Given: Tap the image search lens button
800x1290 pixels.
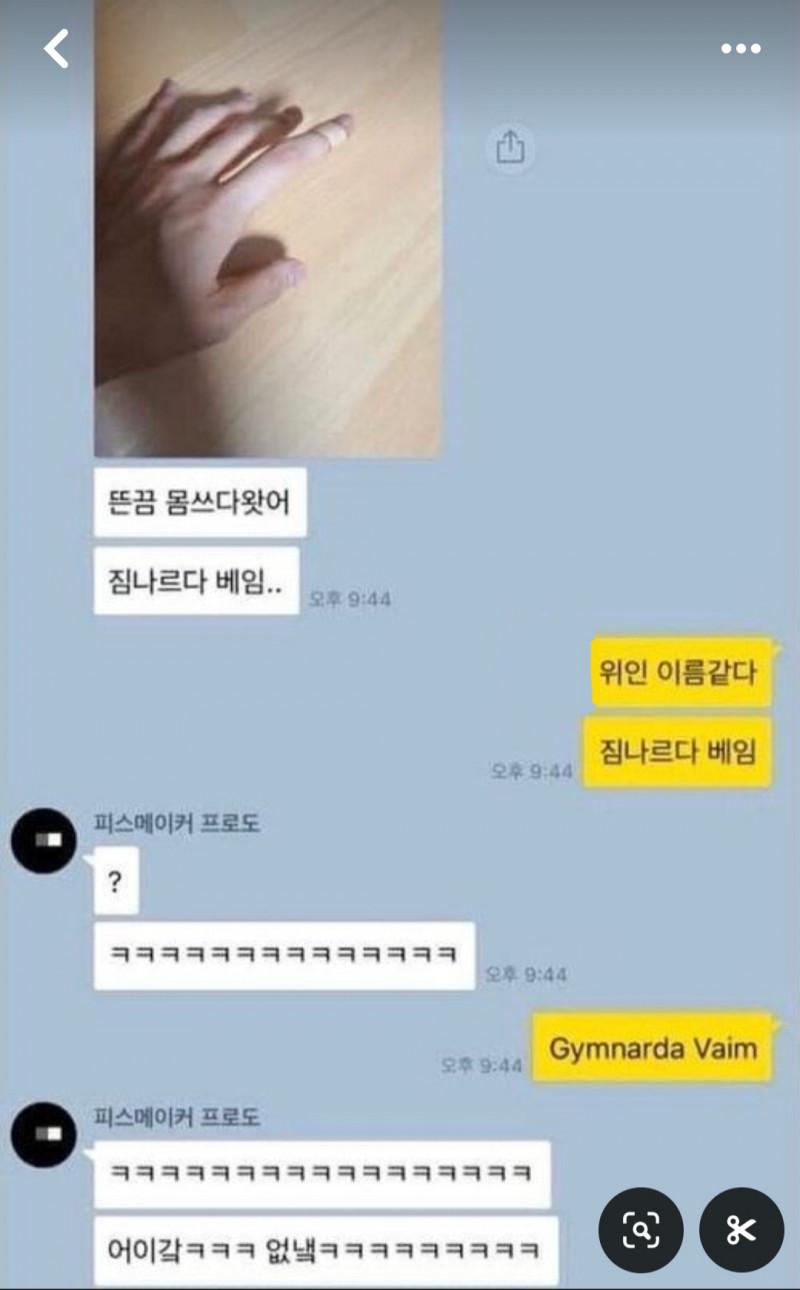Looking at the screenshot, I should coord(640,1229).
